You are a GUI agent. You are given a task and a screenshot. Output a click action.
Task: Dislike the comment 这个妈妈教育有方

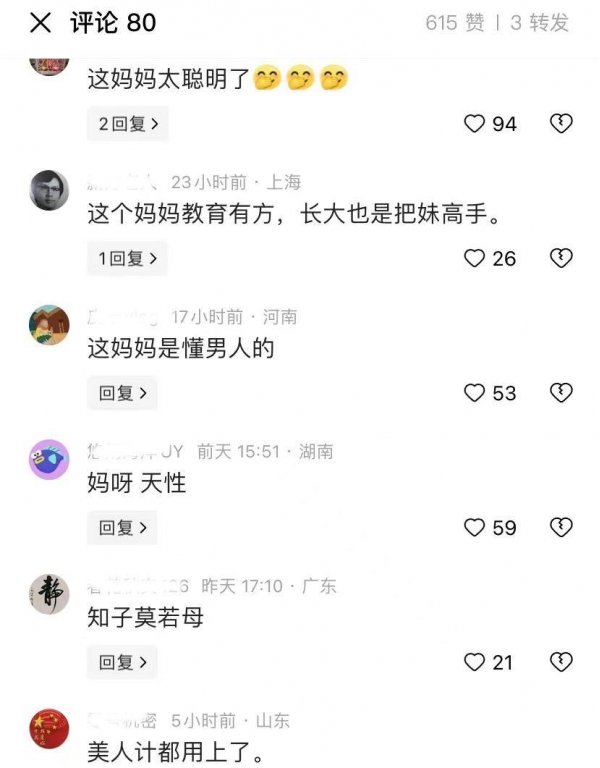562,259
